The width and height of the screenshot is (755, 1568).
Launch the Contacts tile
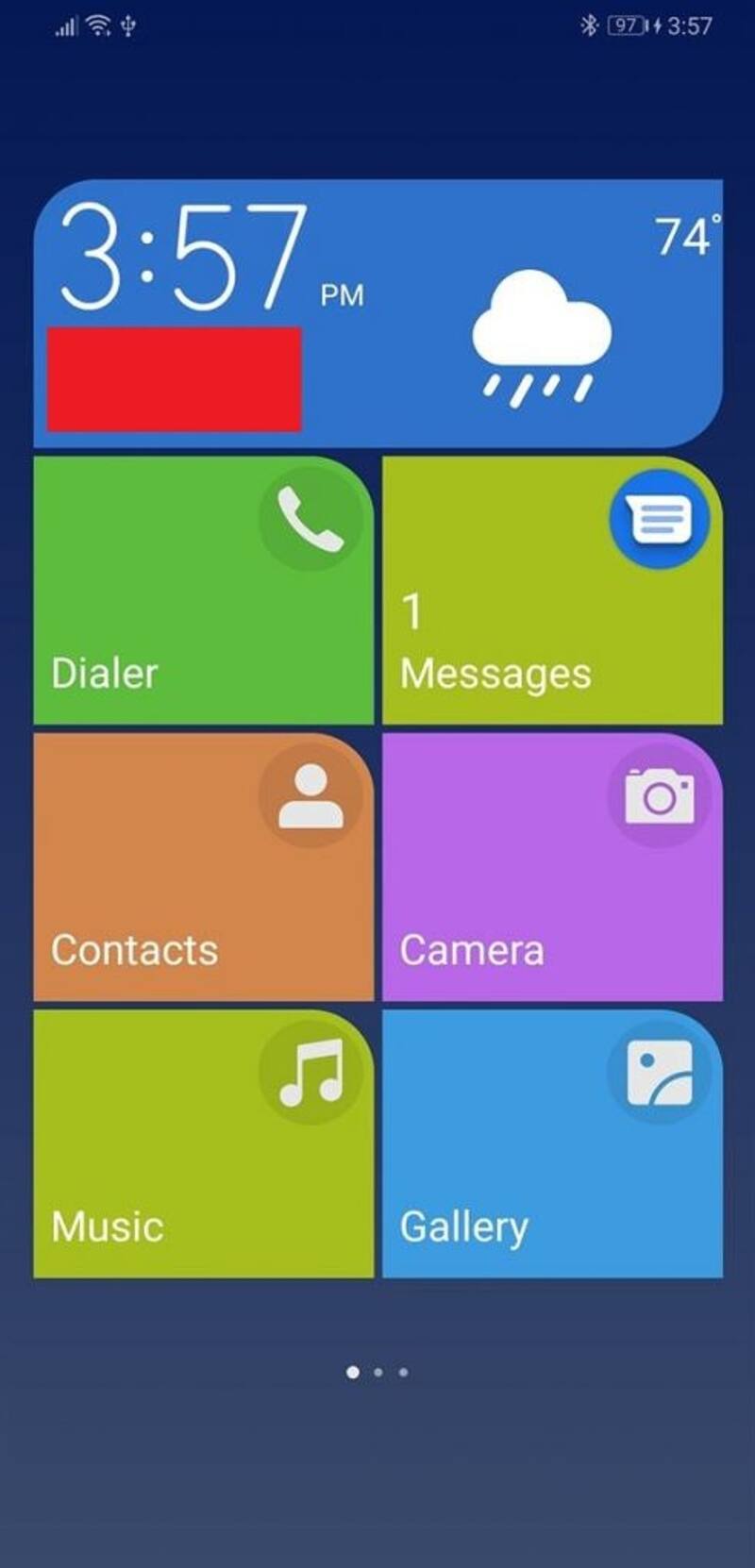pyautogui.click(x=203, y=867)
